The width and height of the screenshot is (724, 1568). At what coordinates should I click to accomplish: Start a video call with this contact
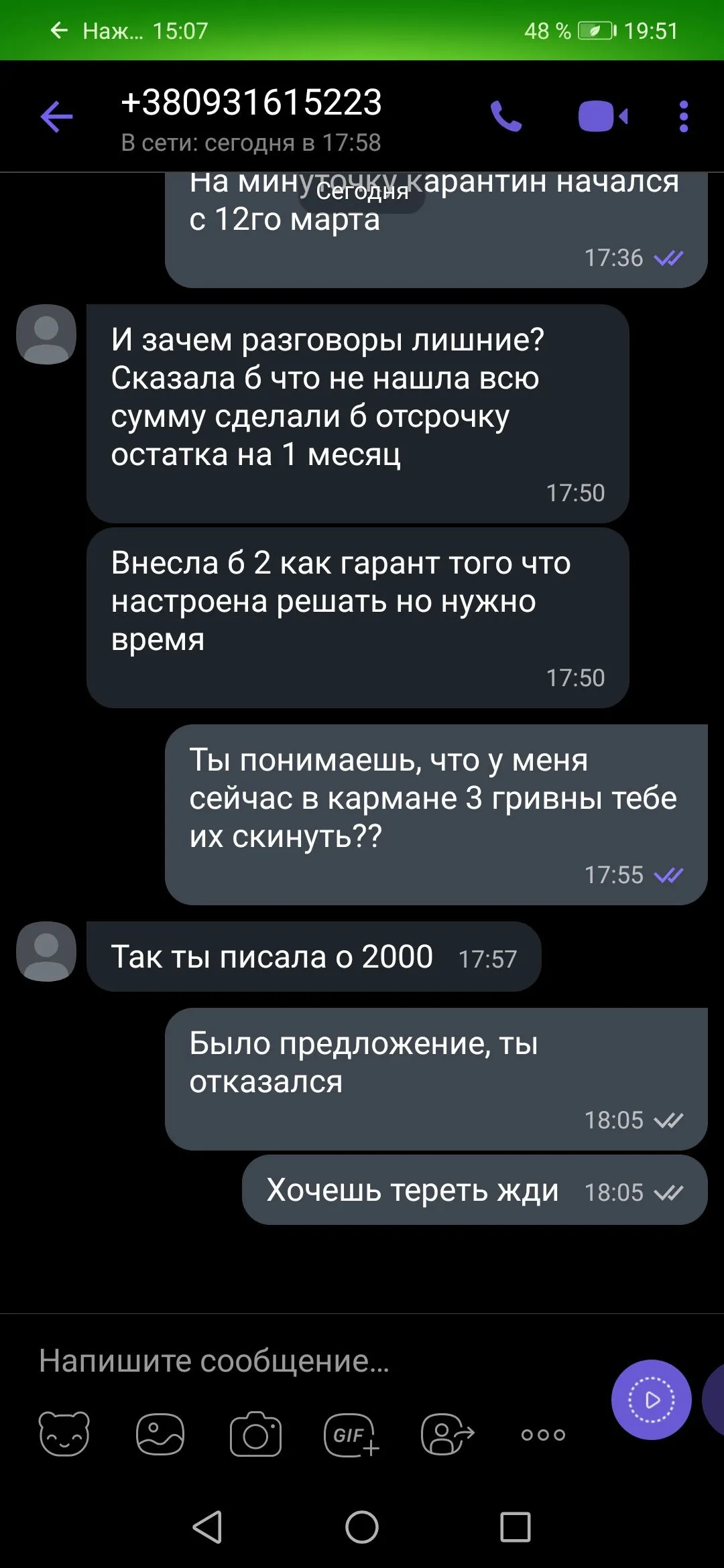[603, 117]
